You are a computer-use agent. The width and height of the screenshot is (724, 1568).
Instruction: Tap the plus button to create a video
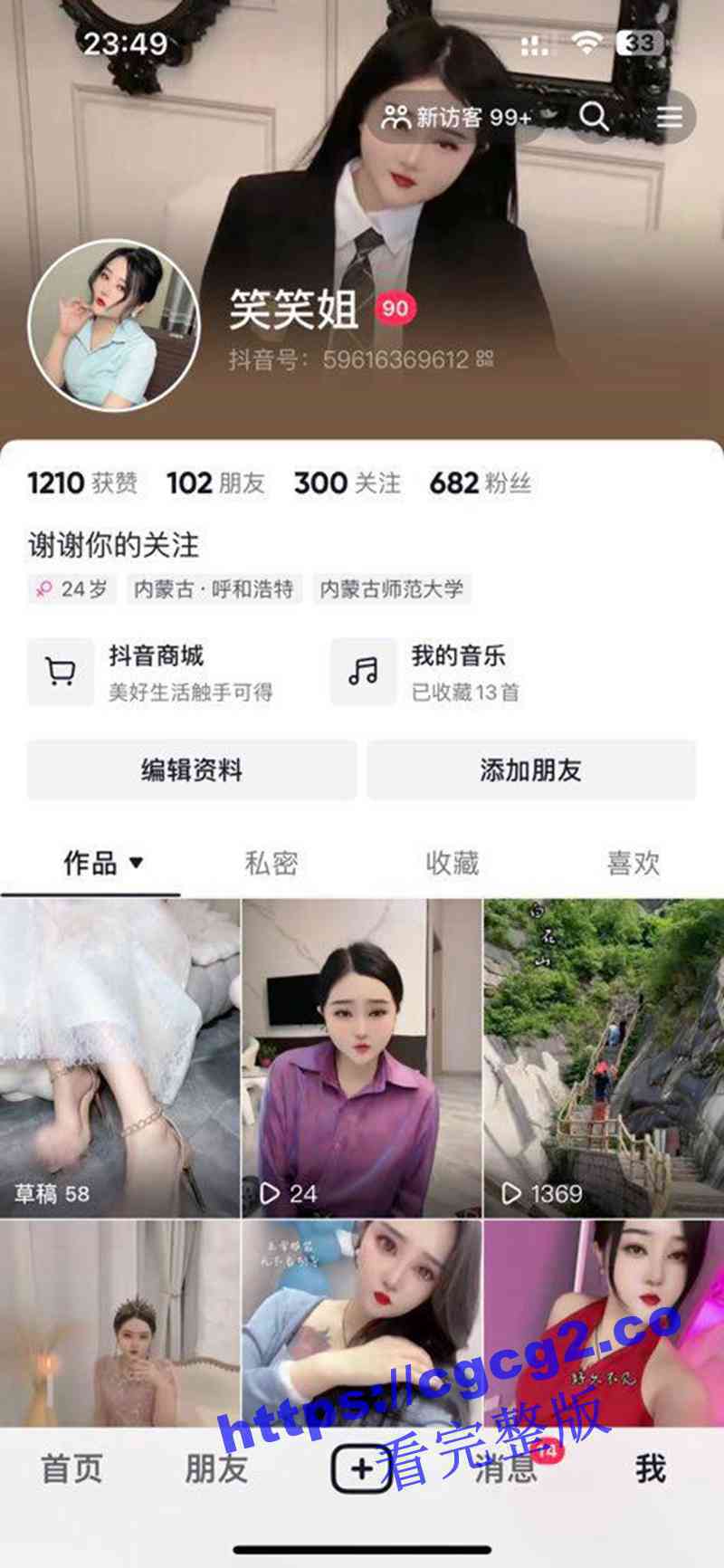361,1468
